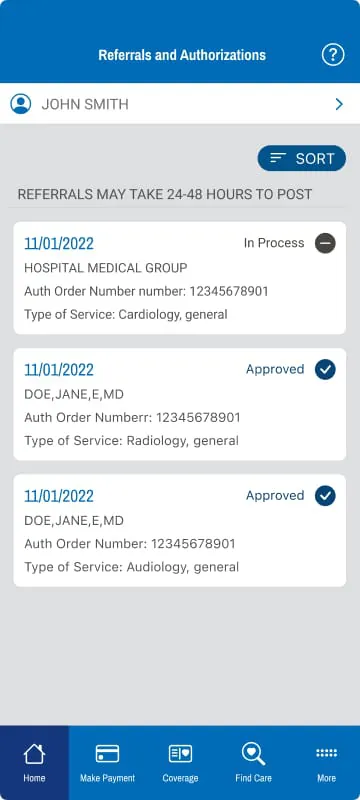Viewport: 360px width, 800px height.
Task: Tap the SORT button
Action: (x=301, y=158)
